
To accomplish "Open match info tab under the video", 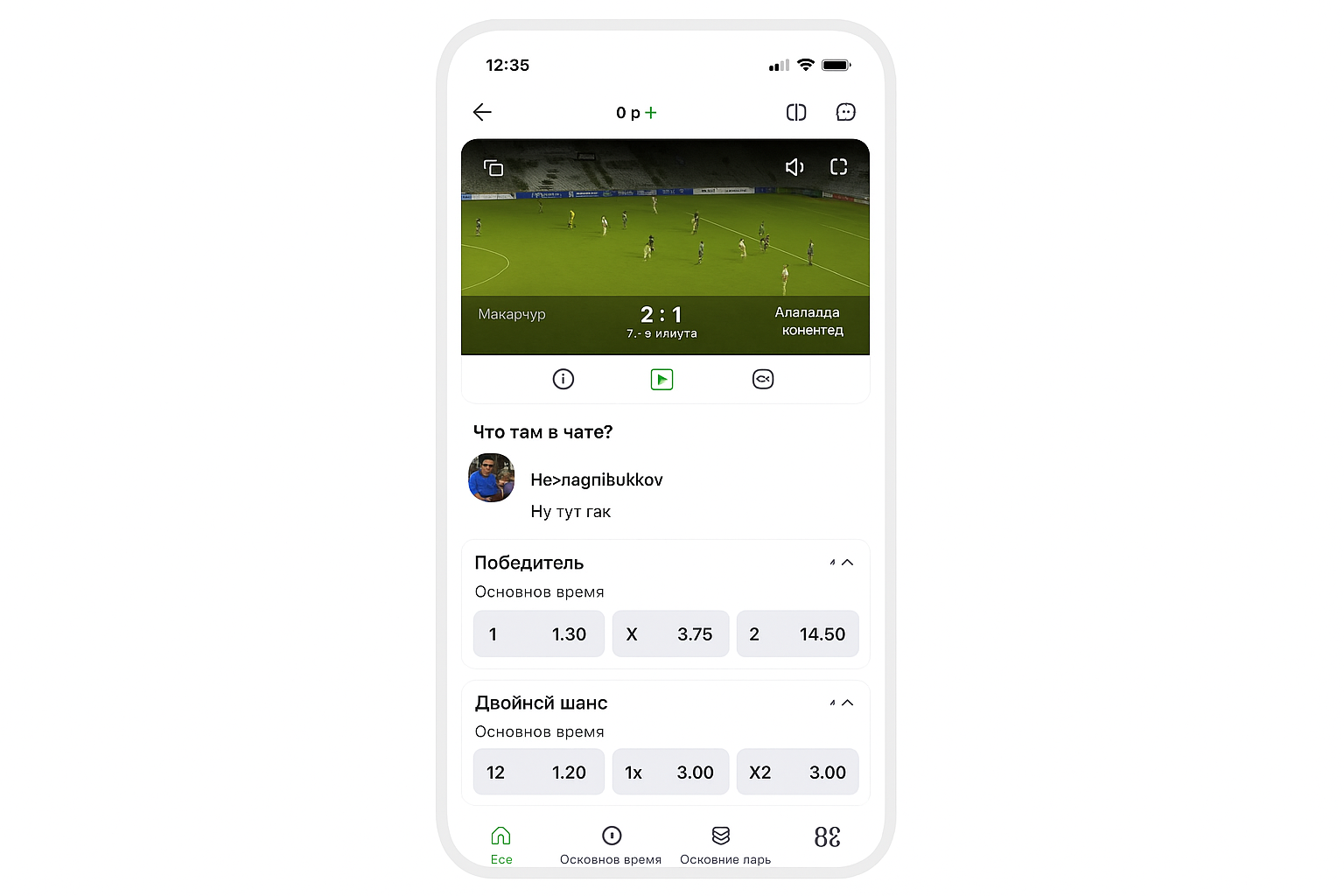I will pos(563,379).
